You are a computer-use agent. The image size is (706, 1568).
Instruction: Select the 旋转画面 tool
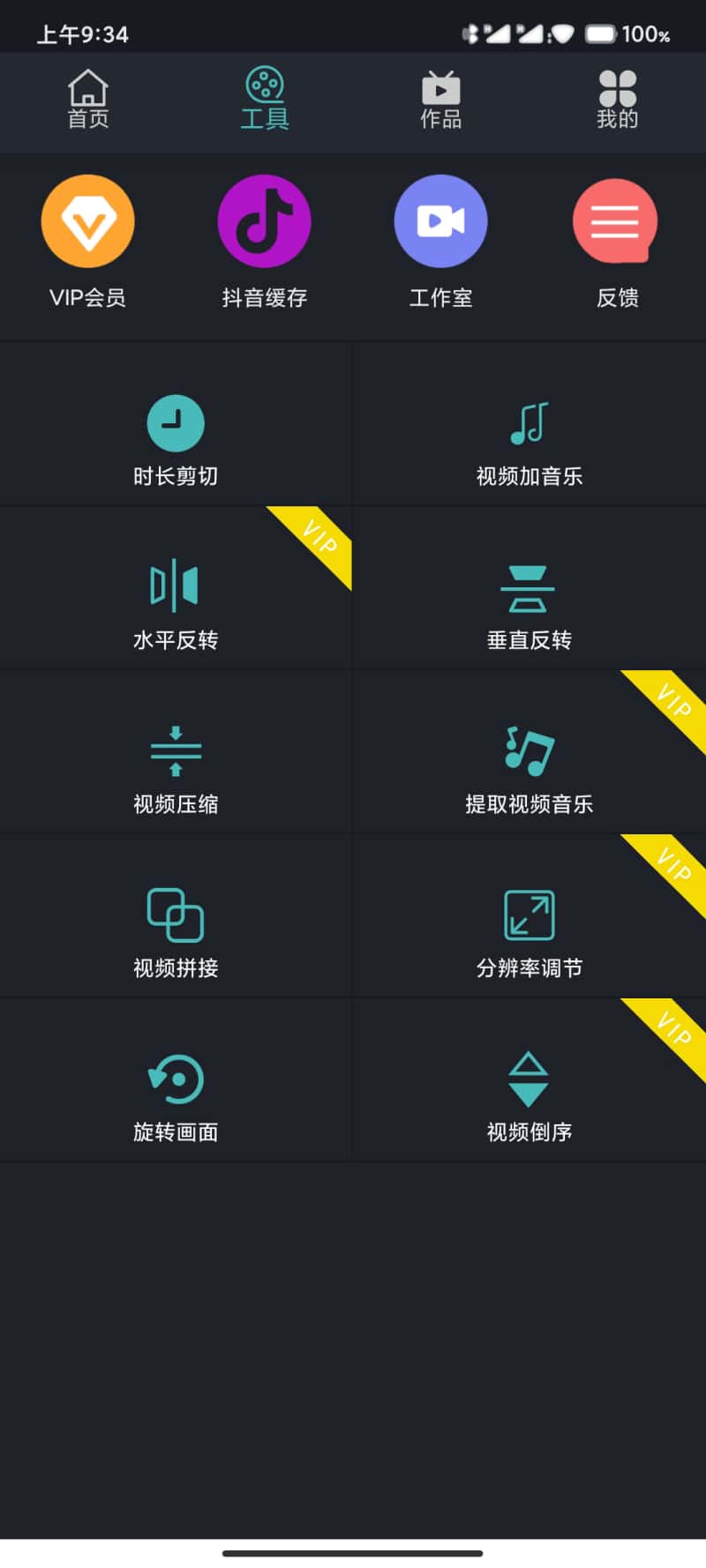pos(176,1094)
